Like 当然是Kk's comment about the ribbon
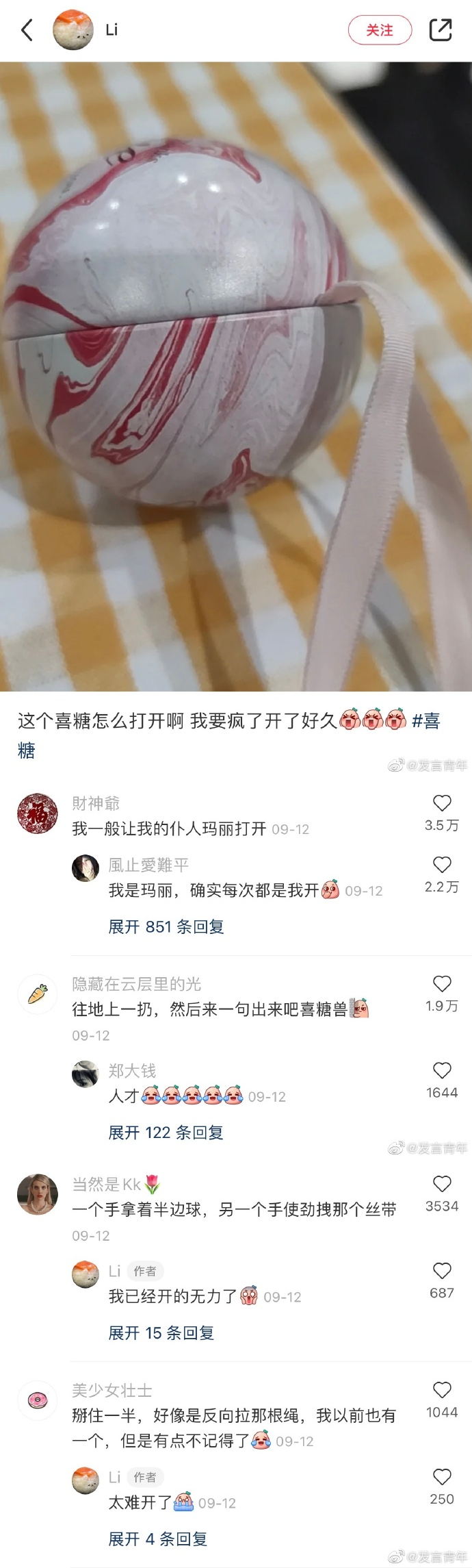The height and width of the screenshot is (1568, 472). [x=442, y=1185]
